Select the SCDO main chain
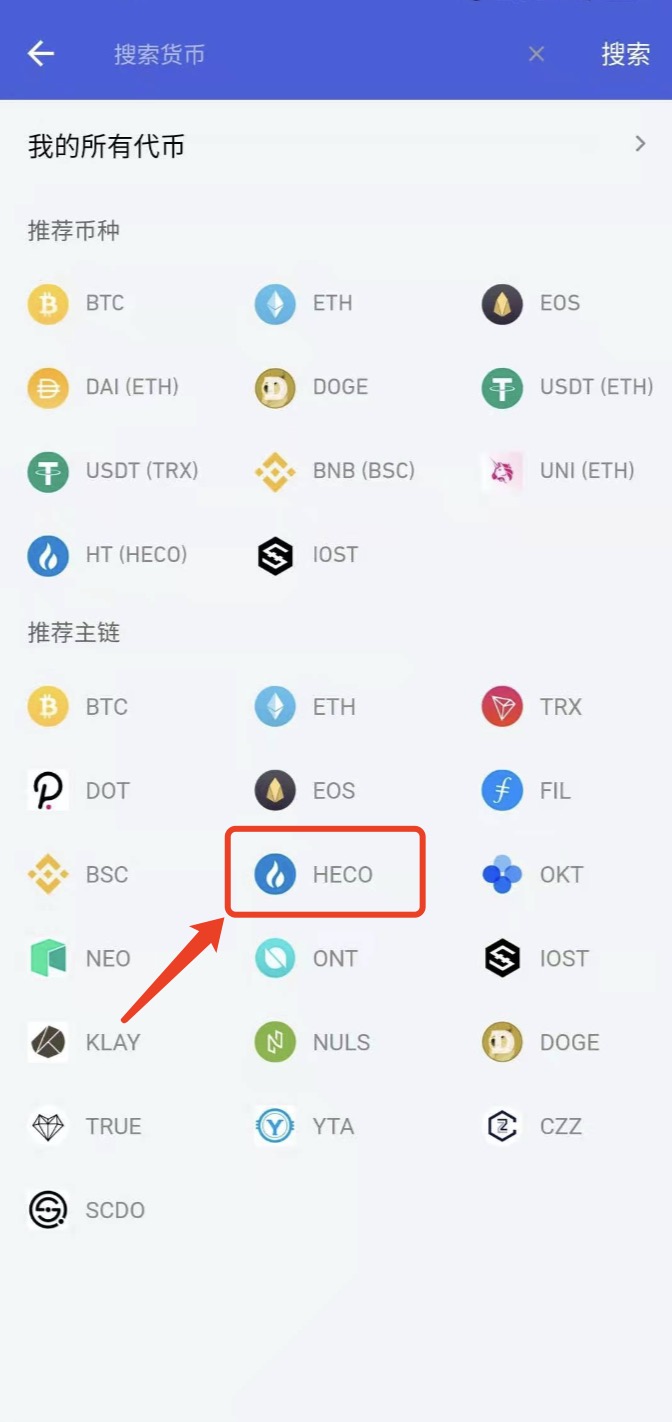The image size is (672, 1422). [x=86, y=1211]
